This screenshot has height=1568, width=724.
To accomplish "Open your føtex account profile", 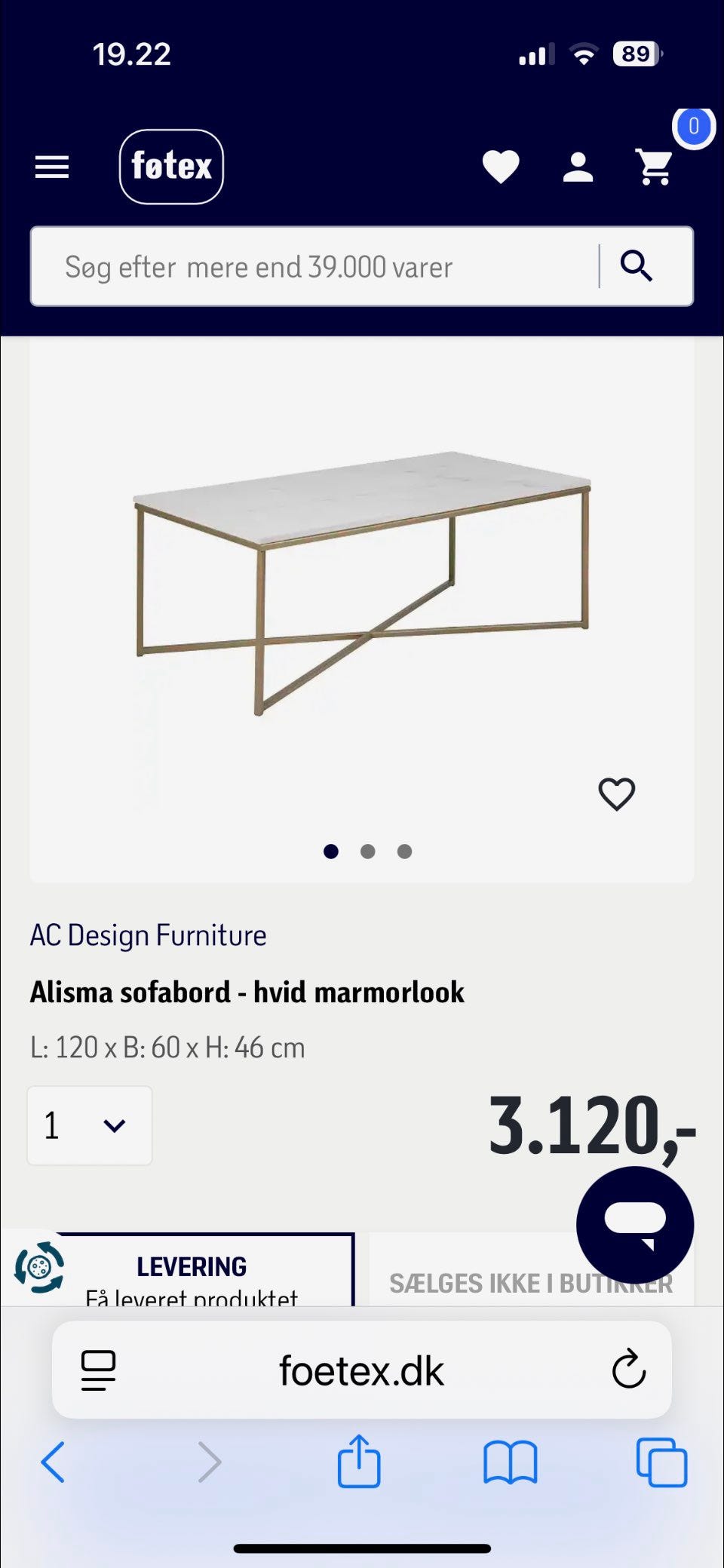I will coord(577,166).
